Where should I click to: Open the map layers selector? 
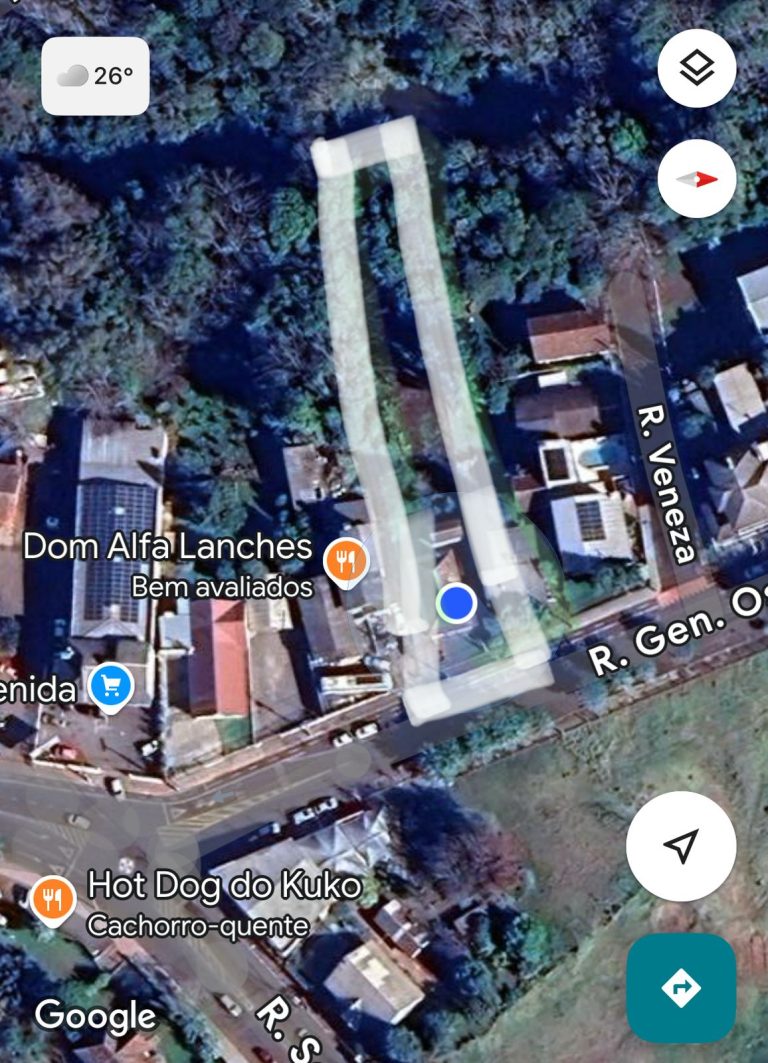pyautogui.click(x=697, y=69)
